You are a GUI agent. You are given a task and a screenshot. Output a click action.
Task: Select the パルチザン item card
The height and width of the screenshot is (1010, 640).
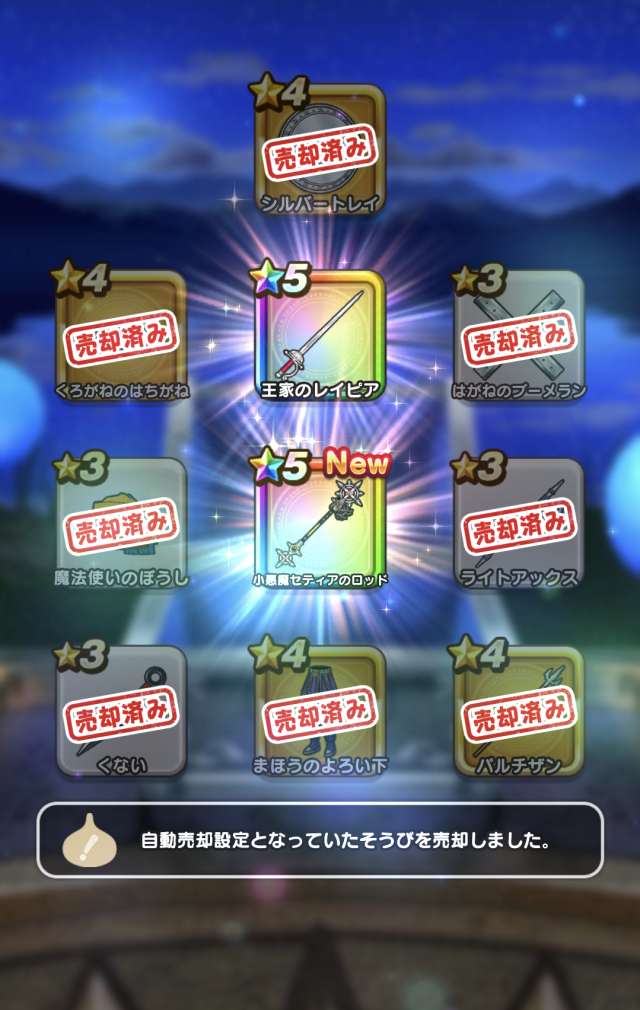click(519, 710)
